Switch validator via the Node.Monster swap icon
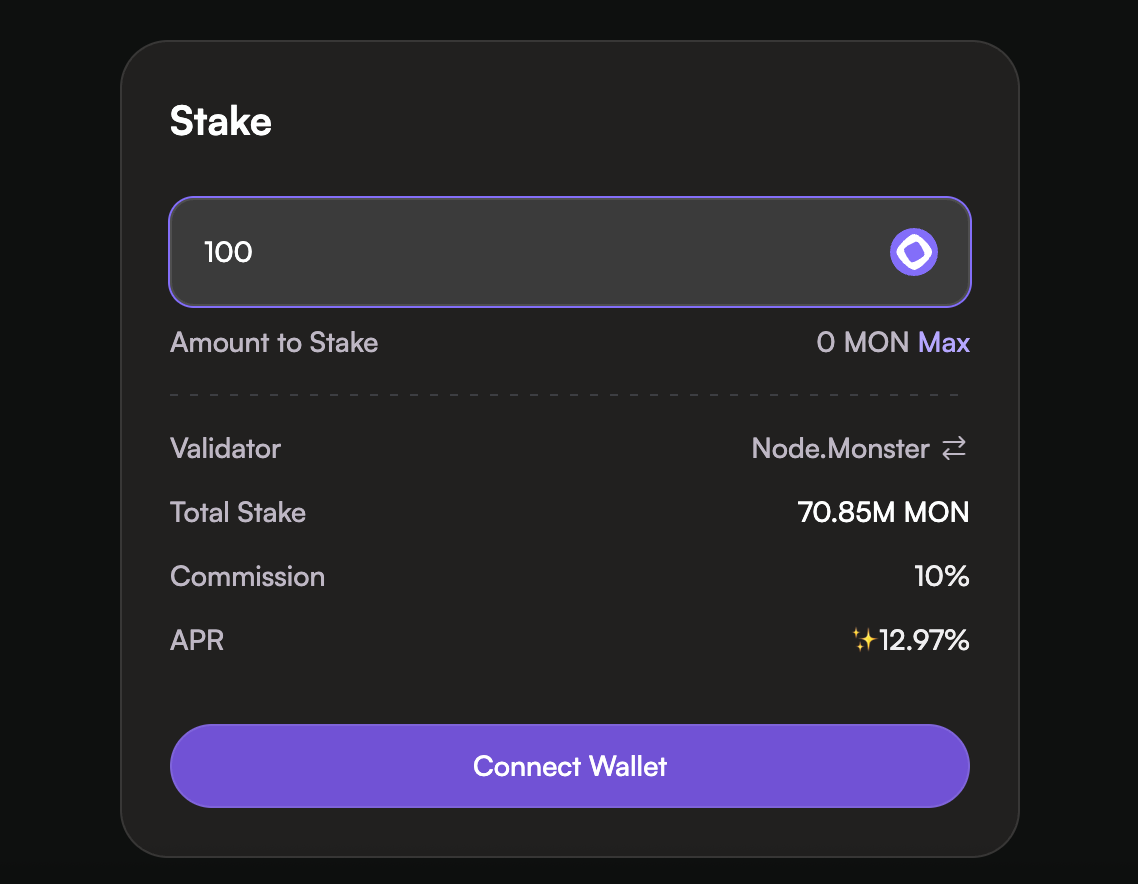Screen dimensions: 1138x884 click(954, 448)
